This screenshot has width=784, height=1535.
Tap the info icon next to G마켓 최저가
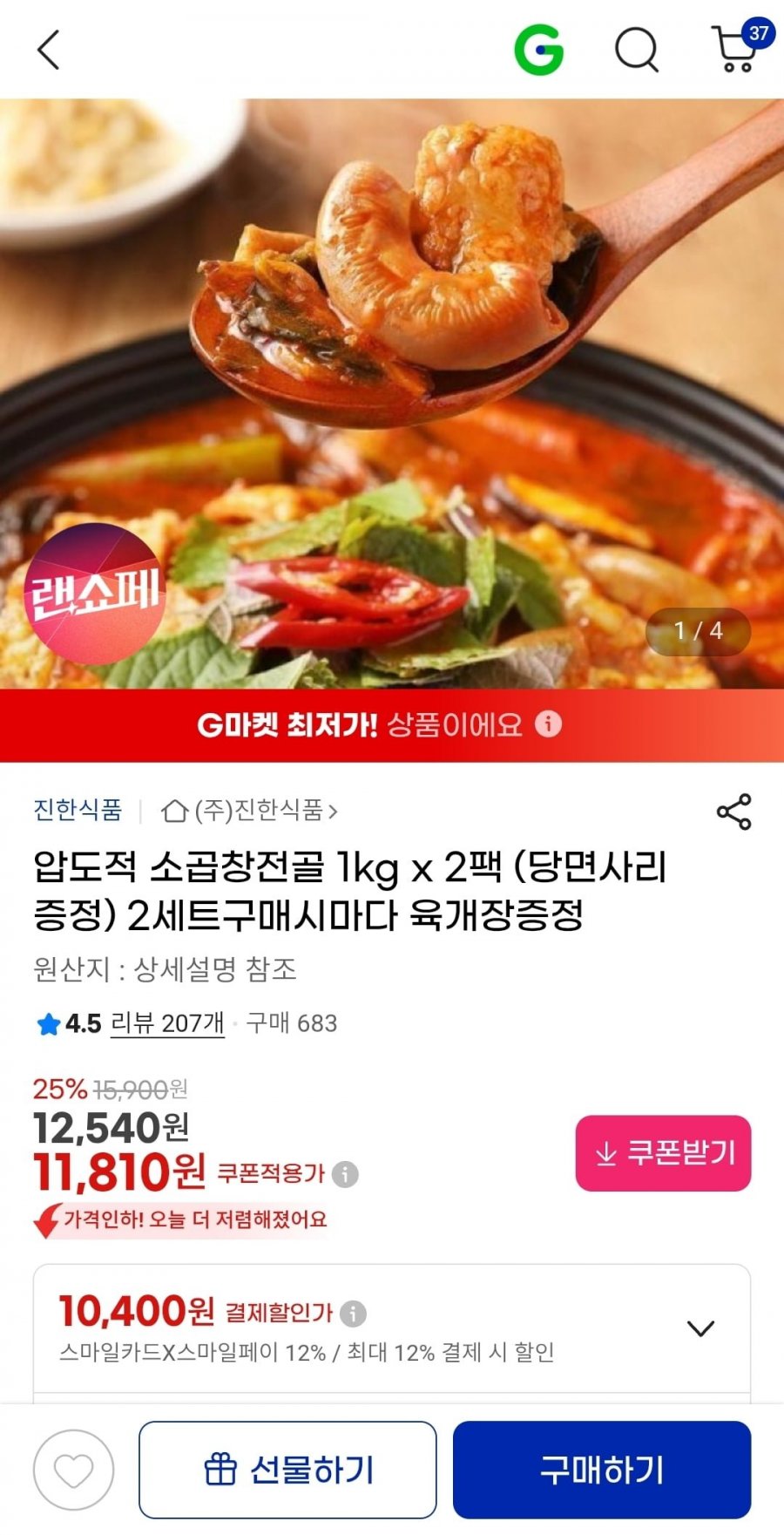point(552,724)
